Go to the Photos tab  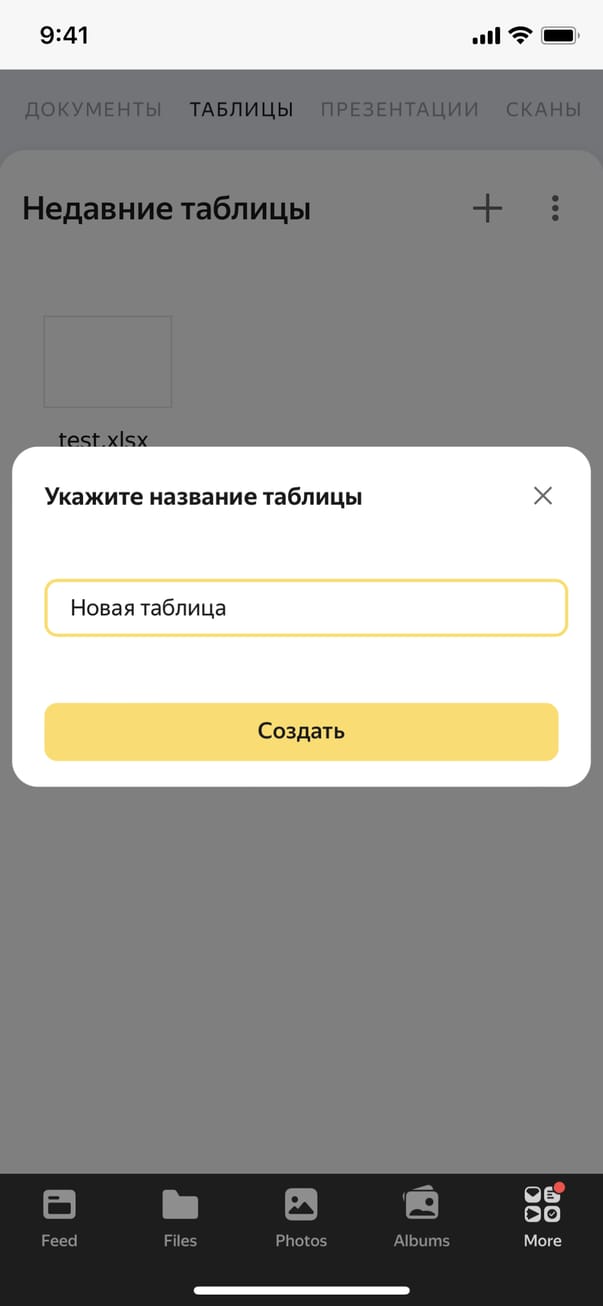301,1217
